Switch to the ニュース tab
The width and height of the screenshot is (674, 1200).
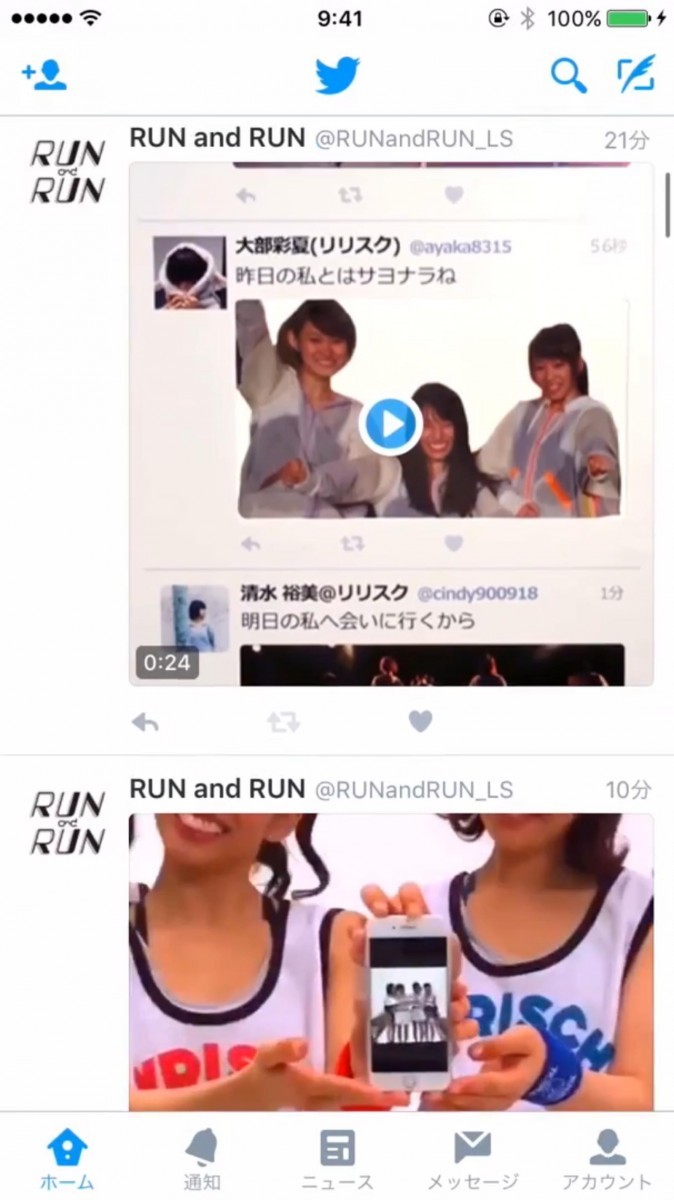337,1160
